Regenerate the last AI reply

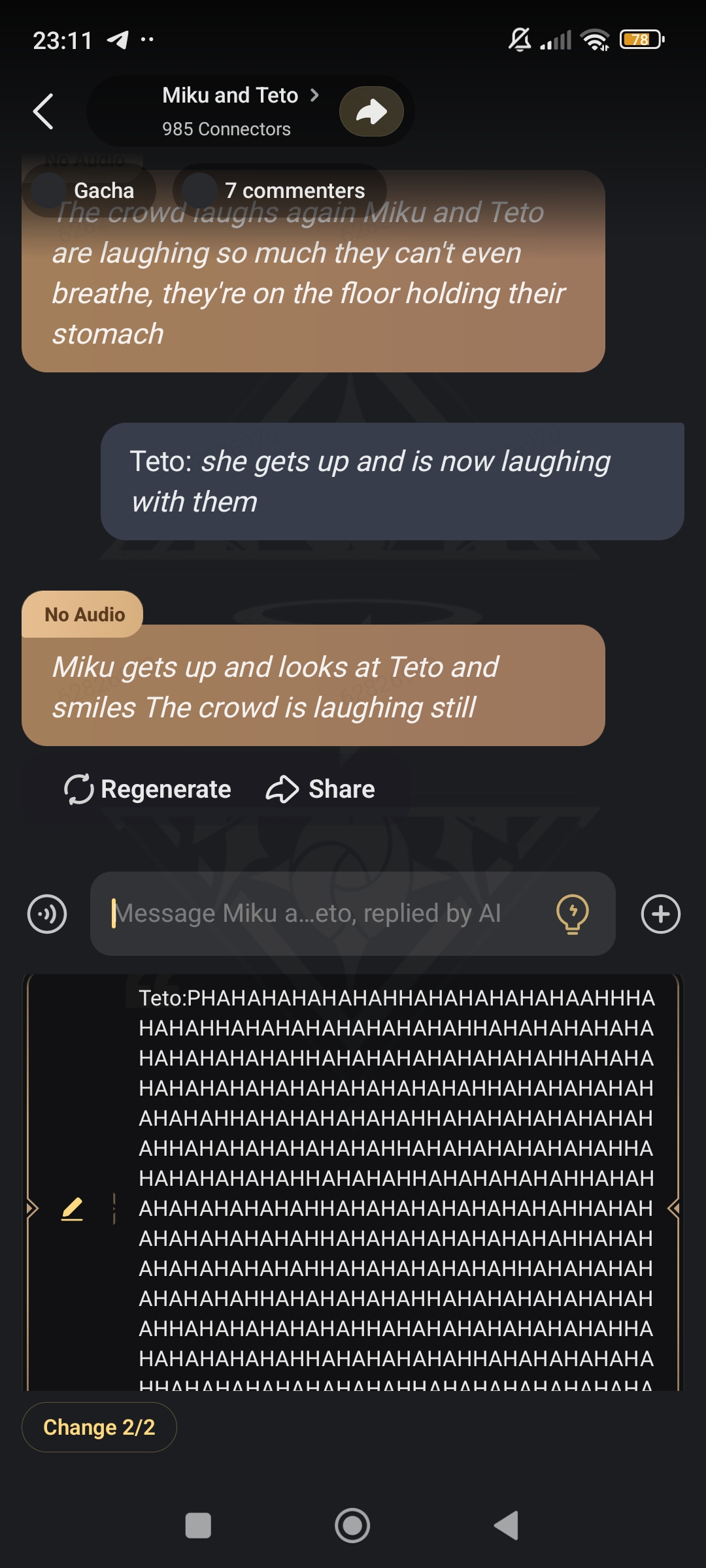148,789
